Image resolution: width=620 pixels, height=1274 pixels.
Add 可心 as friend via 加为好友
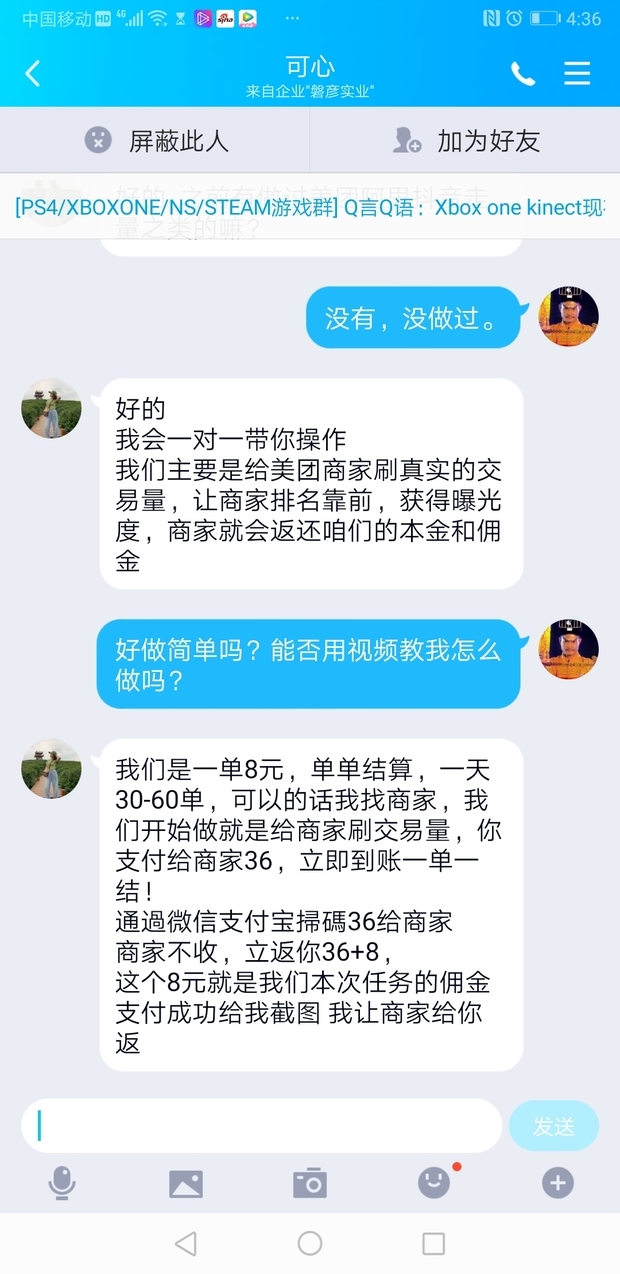pyautogui.click(x=465, y=141)
